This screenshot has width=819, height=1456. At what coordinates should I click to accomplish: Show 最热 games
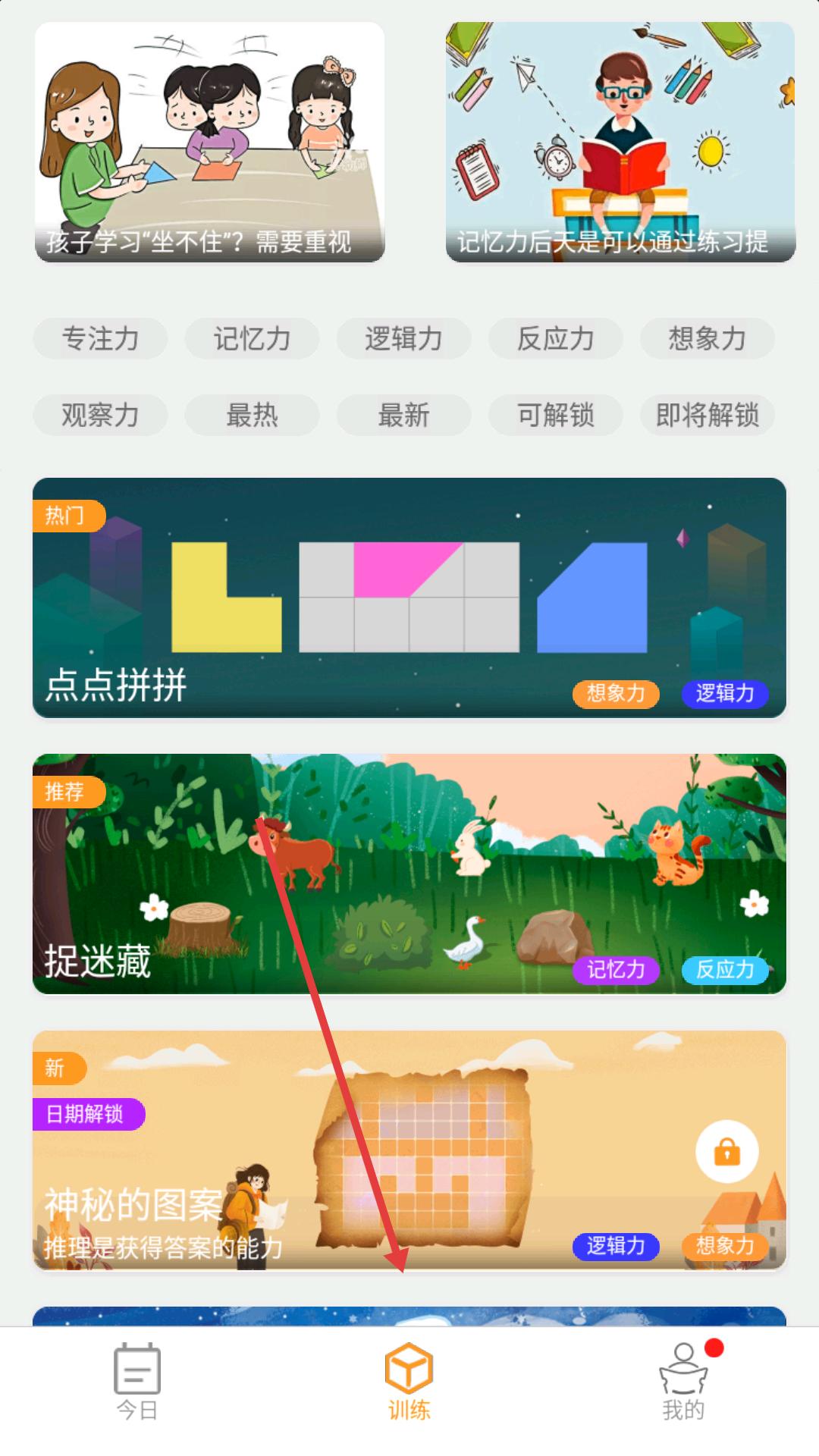tap(252, 415)
